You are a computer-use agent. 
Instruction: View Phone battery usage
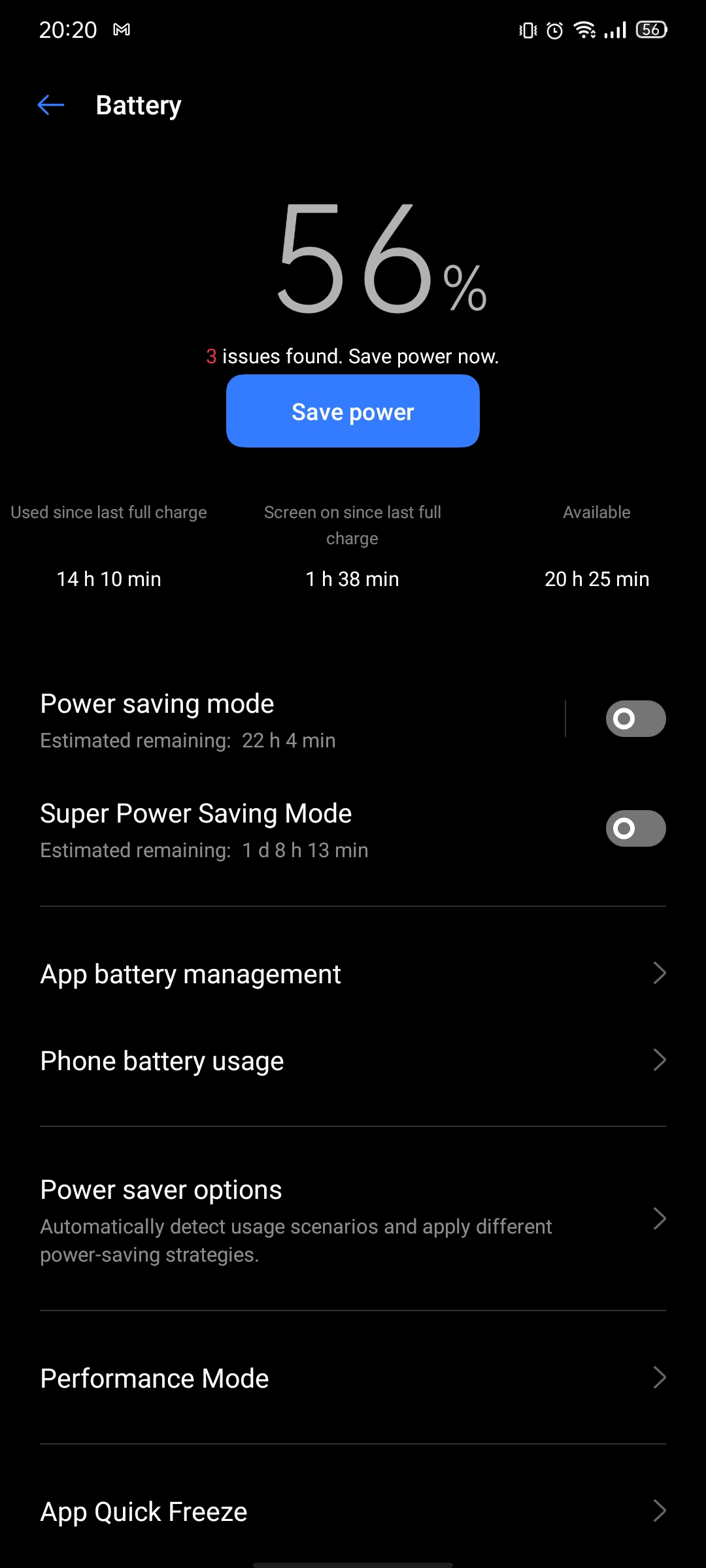point(353,1060)
